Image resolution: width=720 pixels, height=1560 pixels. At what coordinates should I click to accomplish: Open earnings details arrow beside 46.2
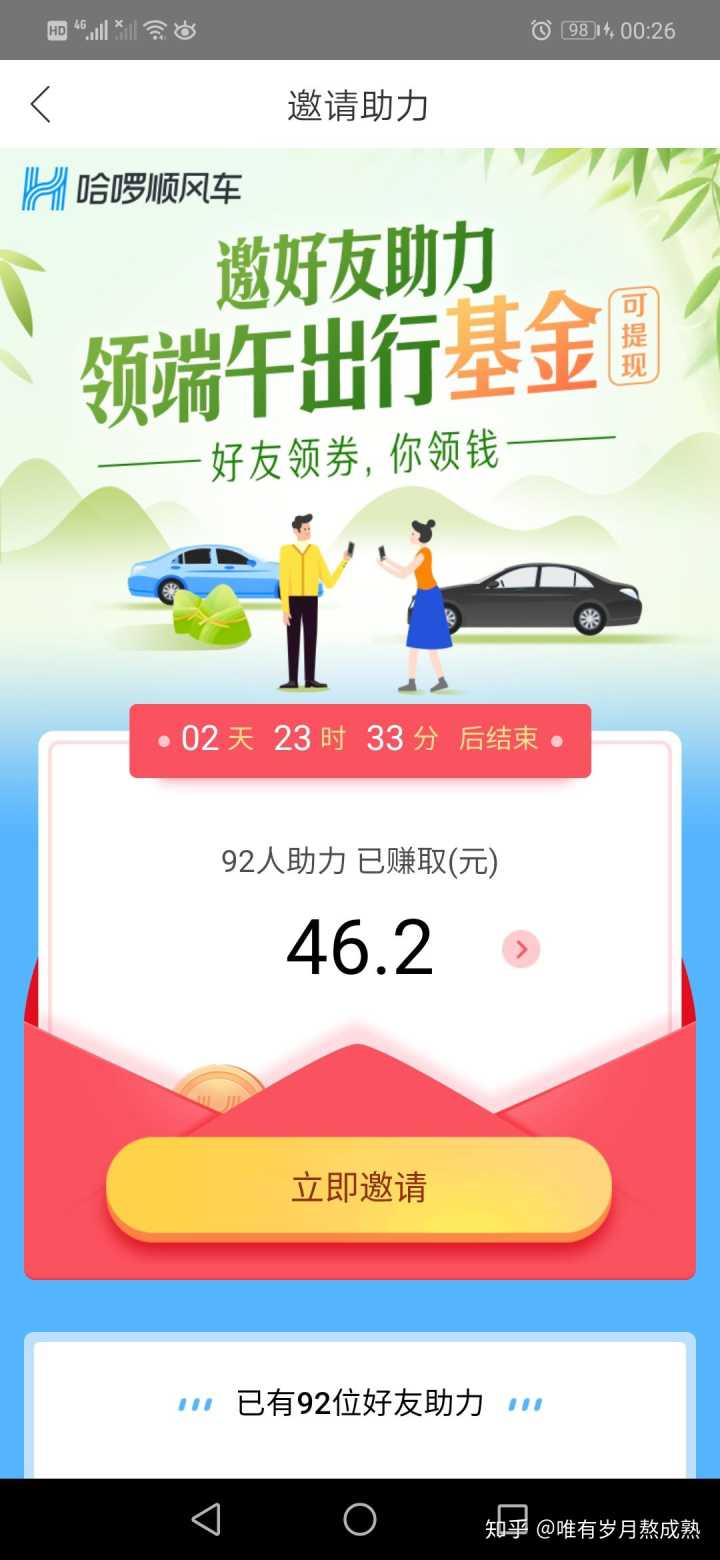click(521, 949)
